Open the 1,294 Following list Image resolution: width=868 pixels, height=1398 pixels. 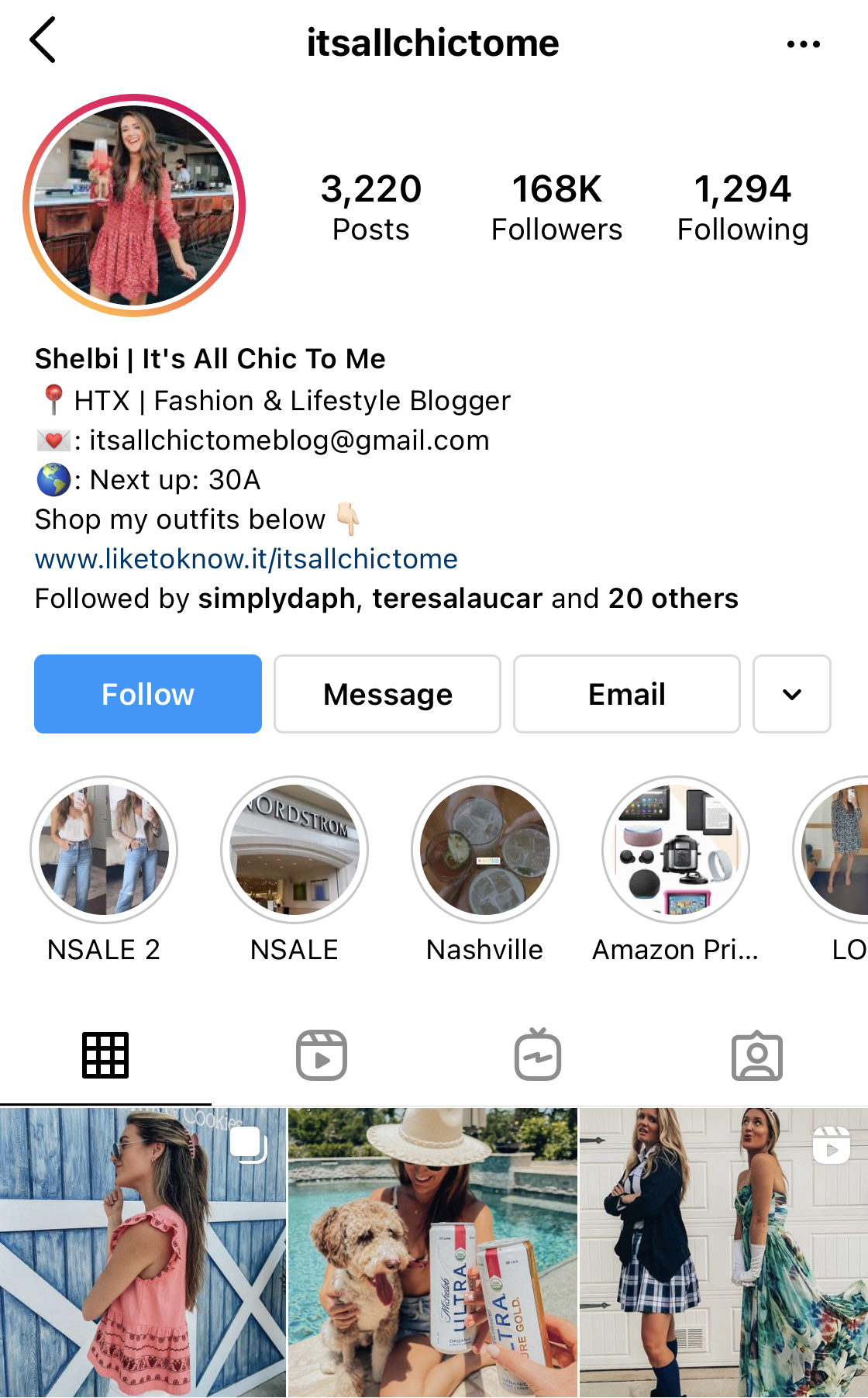click(742, 208)
